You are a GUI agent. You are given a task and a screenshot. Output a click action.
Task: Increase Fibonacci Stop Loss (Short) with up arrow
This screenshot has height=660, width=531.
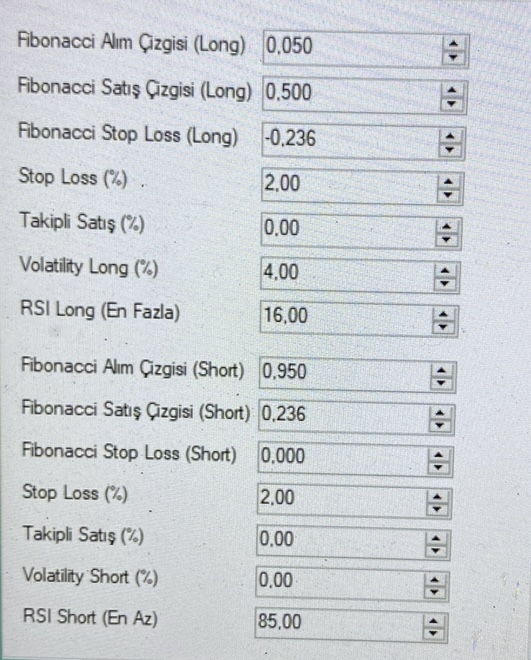[438, 455]
